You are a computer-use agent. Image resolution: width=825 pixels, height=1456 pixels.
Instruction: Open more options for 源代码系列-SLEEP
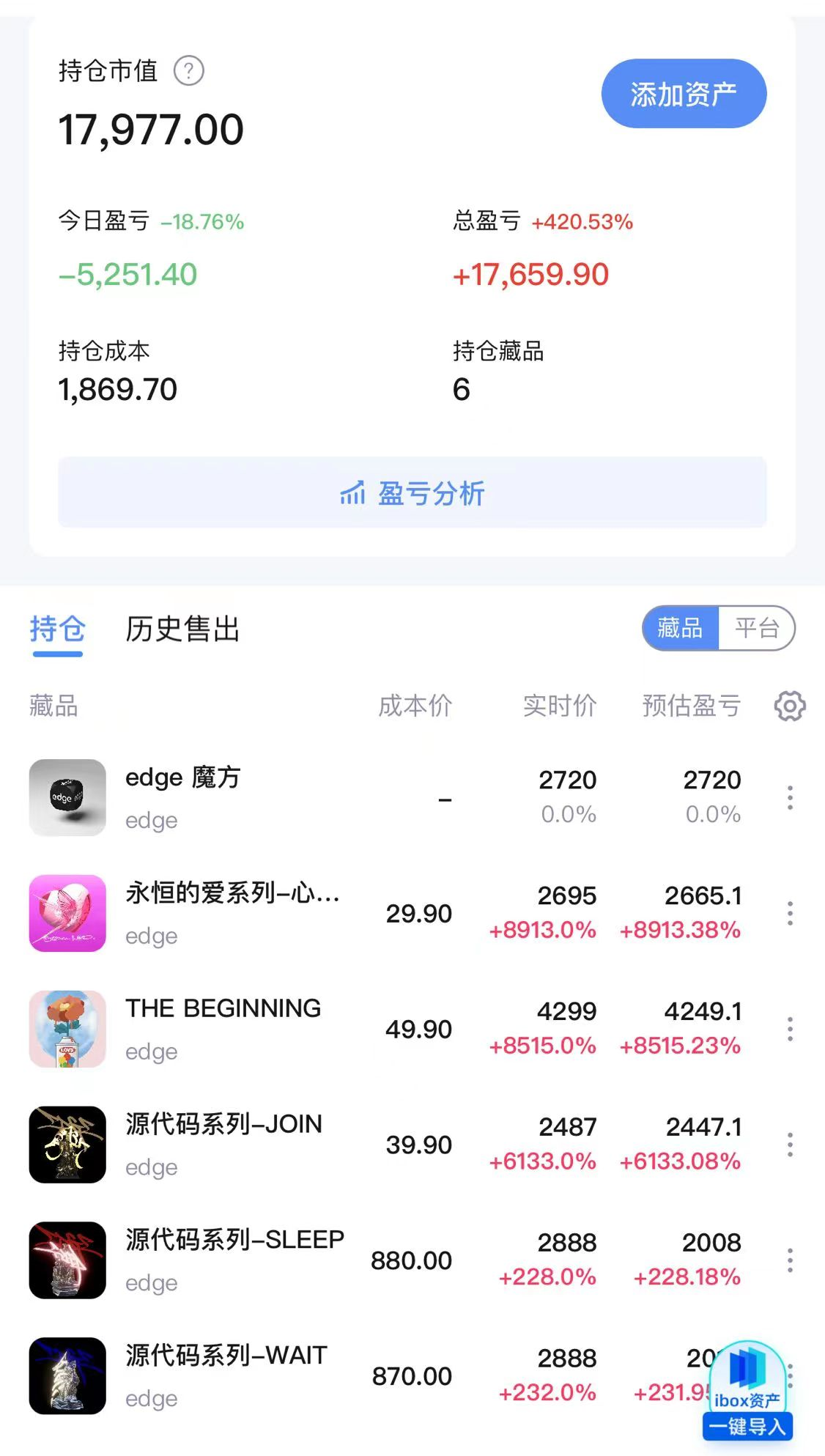pos(790,1260)
